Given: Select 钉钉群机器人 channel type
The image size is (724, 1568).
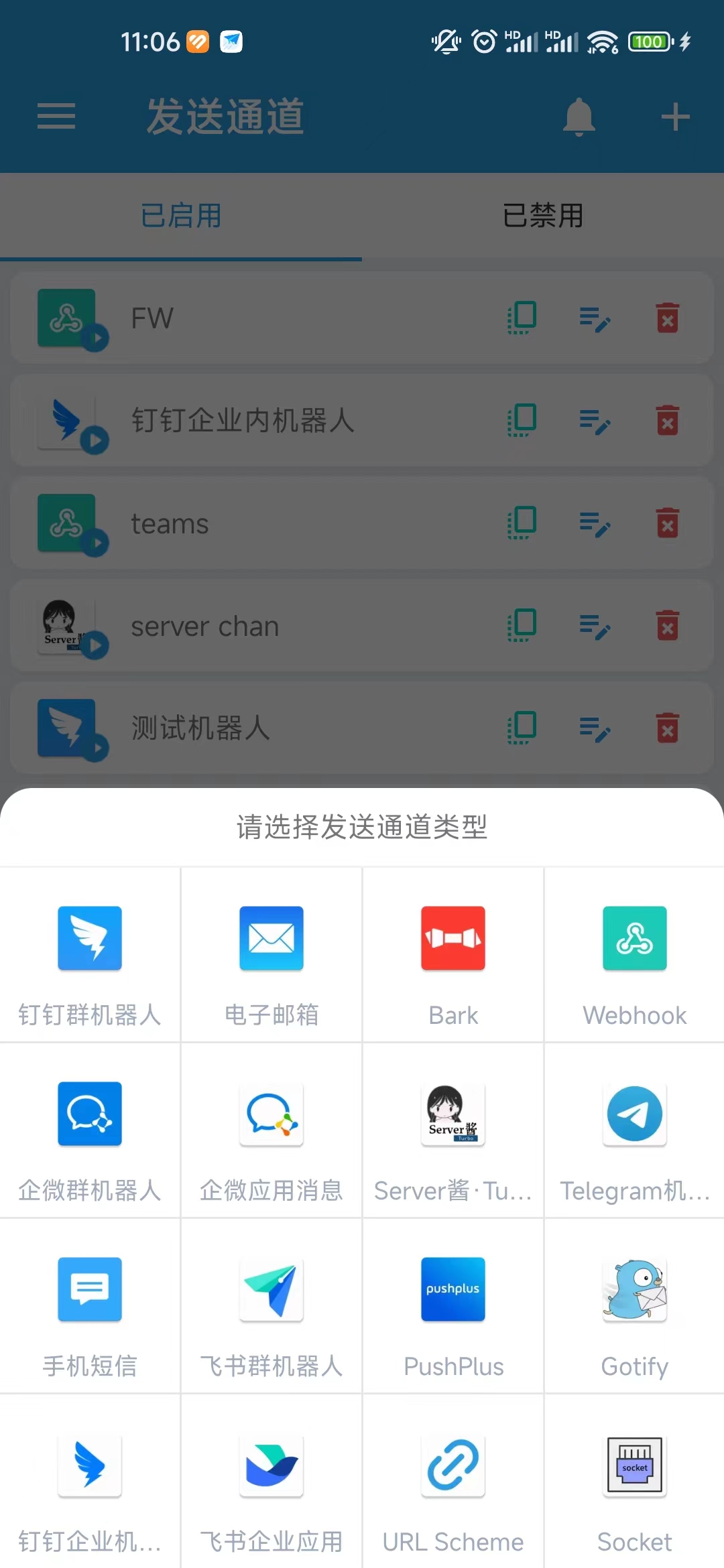Looking at the screenshot, I should (90, 955).
